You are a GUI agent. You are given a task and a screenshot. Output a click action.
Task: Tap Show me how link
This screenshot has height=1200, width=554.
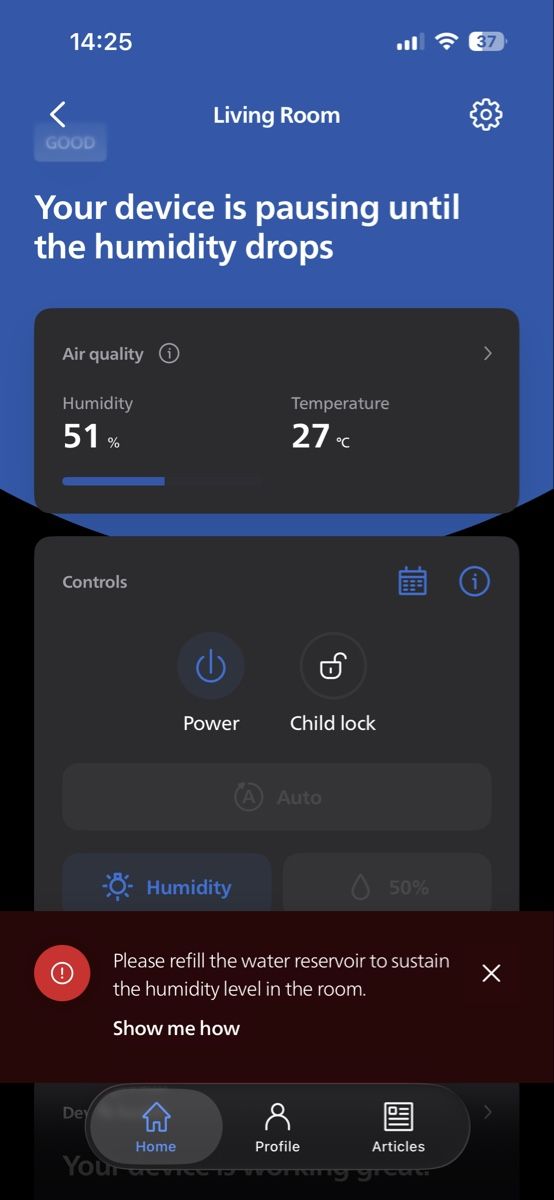[176, 1028]
